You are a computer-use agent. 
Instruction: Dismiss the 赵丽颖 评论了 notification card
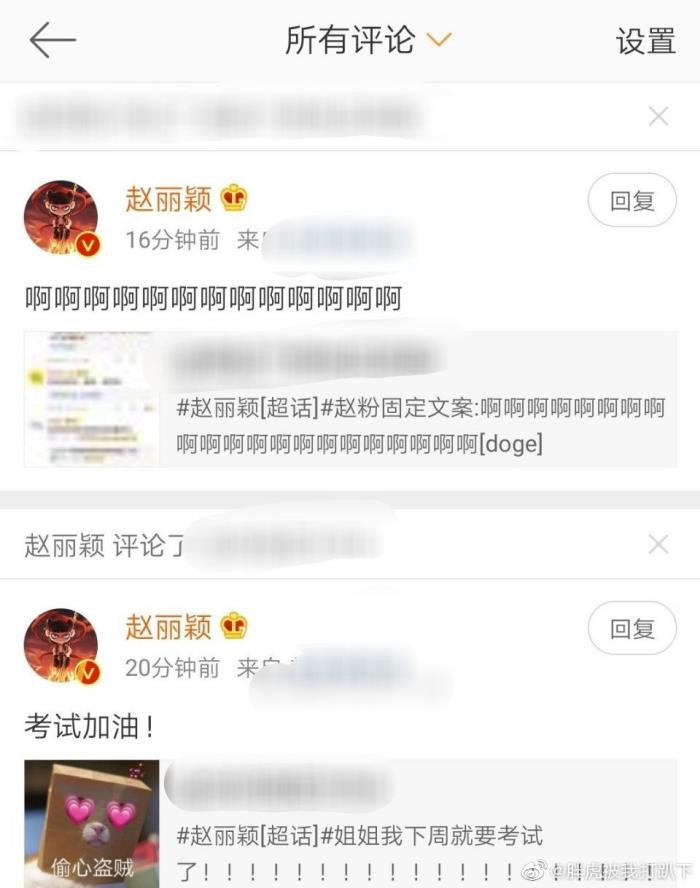(658, 545)
